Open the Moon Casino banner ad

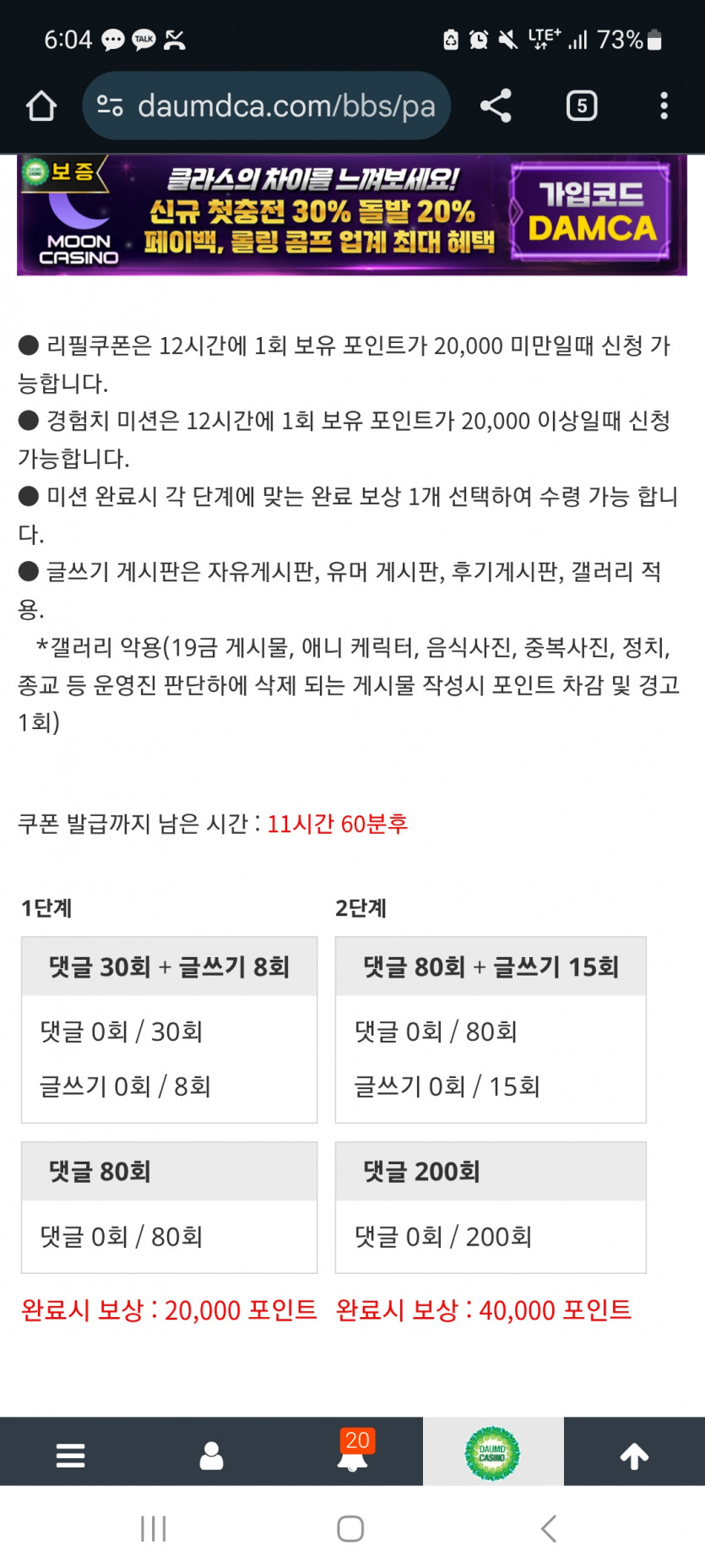click(351, 215)
